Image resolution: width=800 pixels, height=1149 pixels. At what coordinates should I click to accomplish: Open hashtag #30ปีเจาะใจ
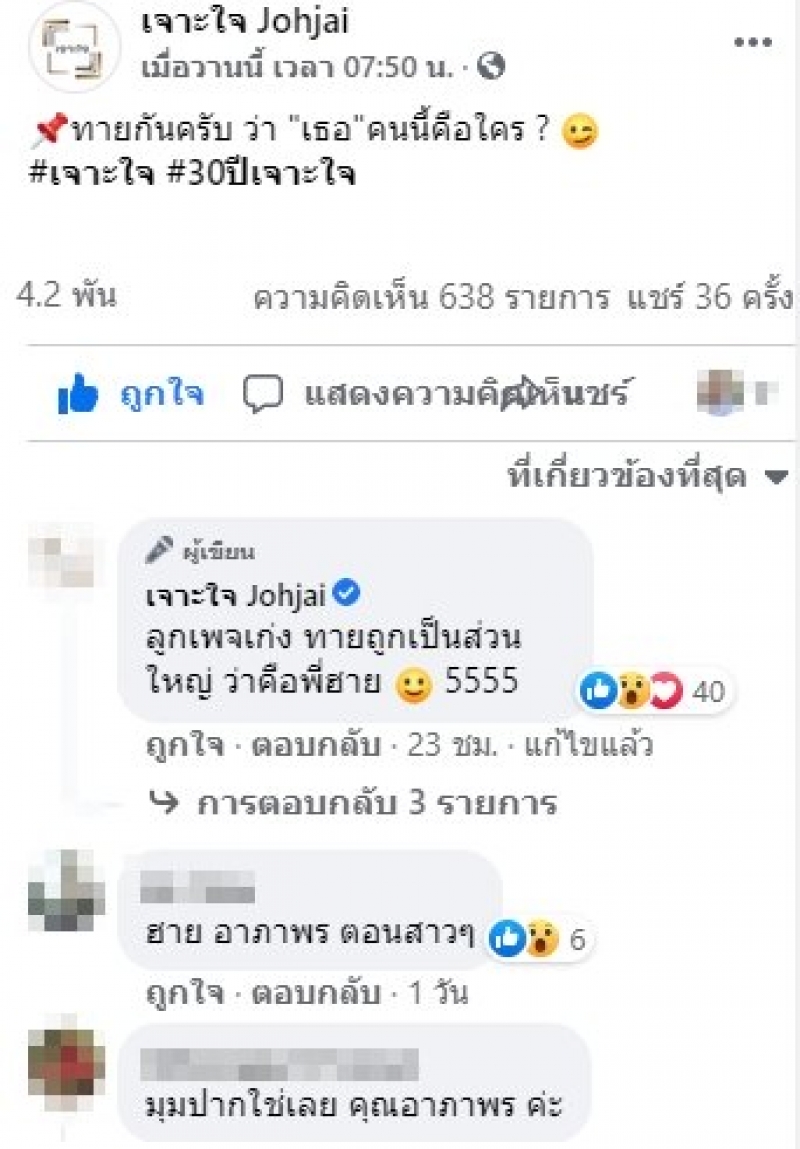click(260, 174)
